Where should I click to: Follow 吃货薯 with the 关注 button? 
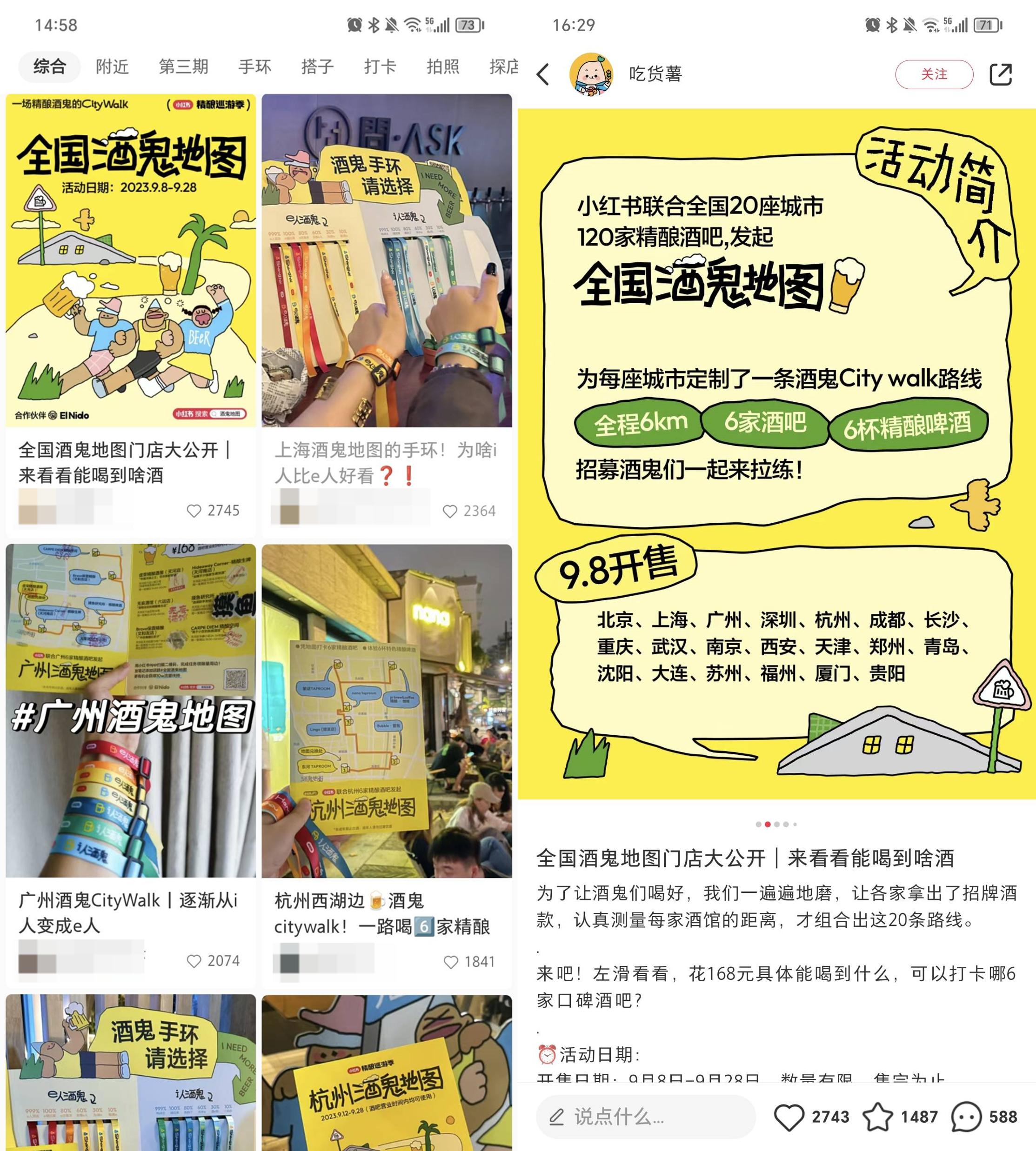[x=934, y=74]
